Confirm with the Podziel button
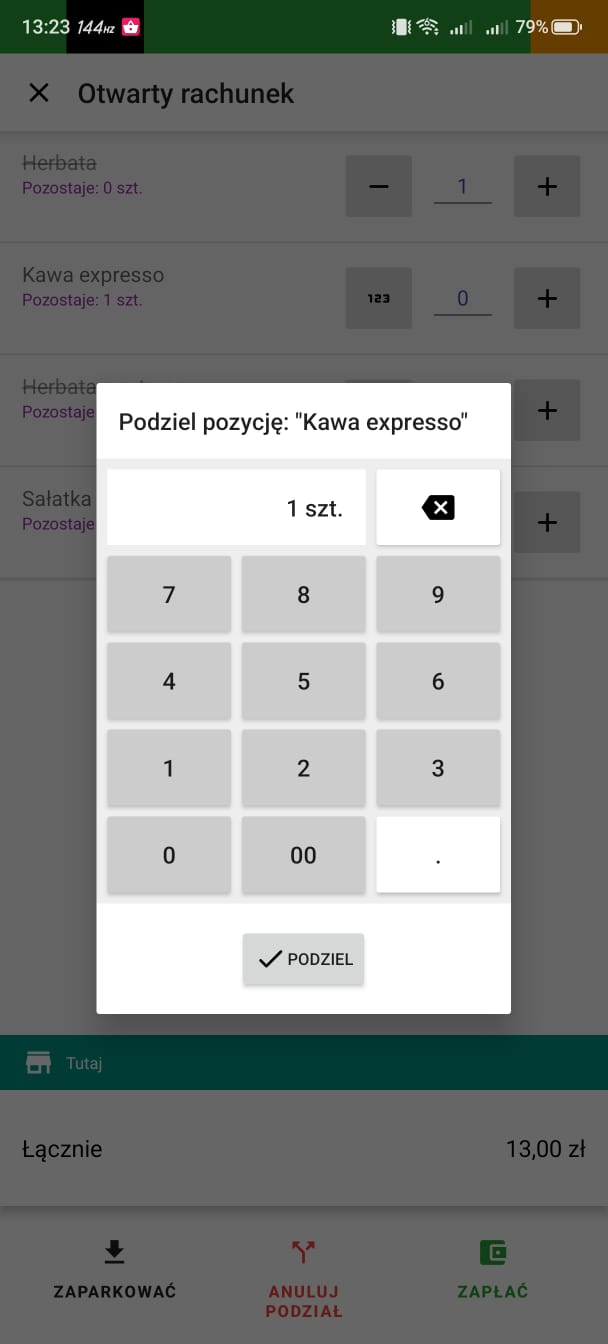Screen dimensions: 608x1344 point(304,959)
